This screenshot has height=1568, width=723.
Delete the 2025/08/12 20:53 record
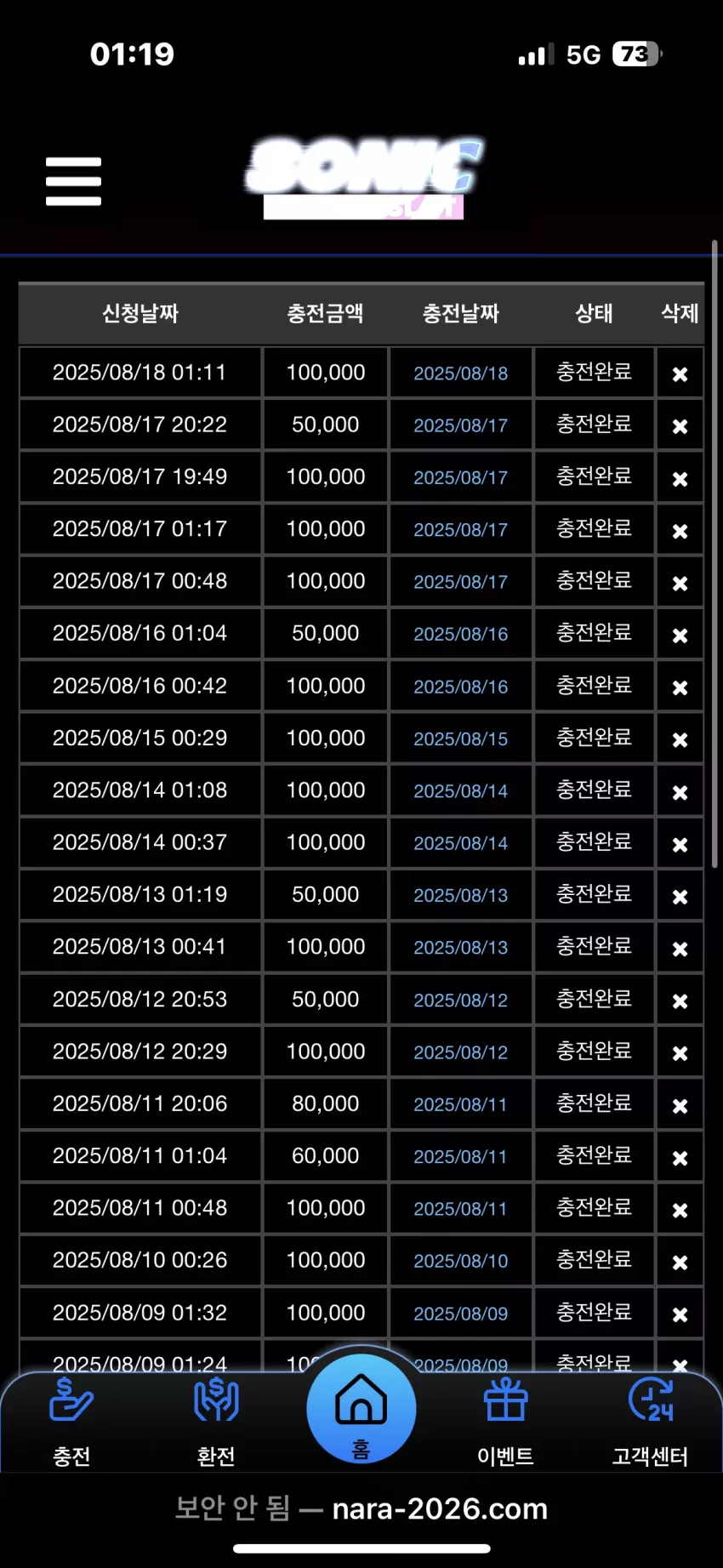pyautogui.click(x=680, y=1001)
